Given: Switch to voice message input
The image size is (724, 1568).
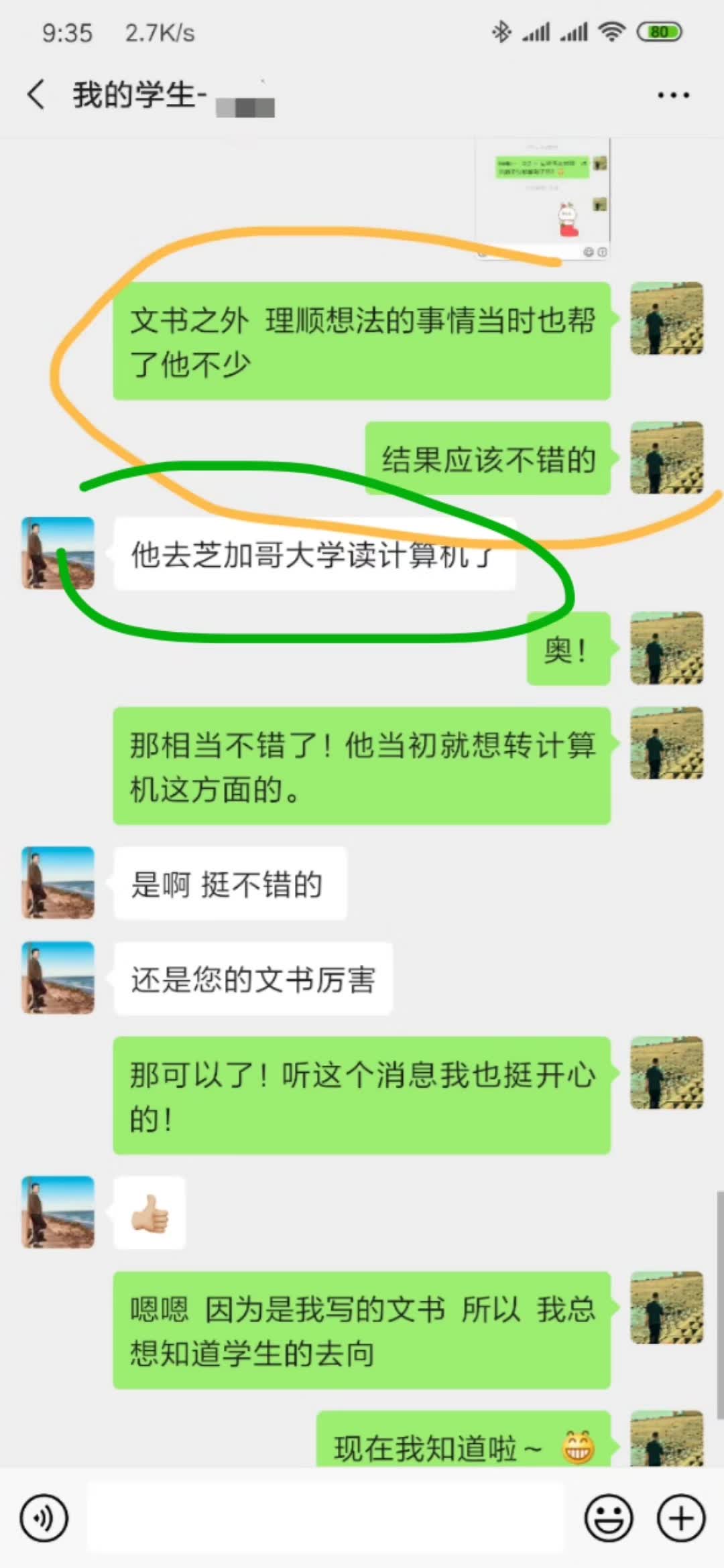Looking at the screenshot, I should click(44, 1518).
